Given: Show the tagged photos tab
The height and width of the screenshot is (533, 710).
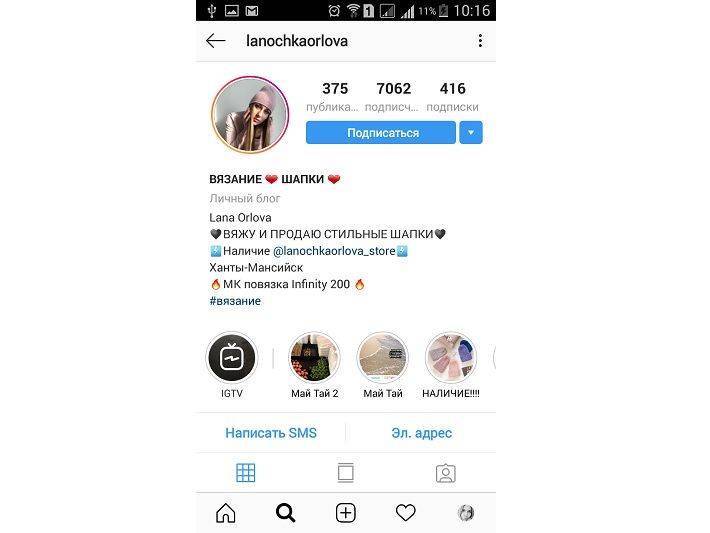Looking at the screenshot, I should click(446, 473).
